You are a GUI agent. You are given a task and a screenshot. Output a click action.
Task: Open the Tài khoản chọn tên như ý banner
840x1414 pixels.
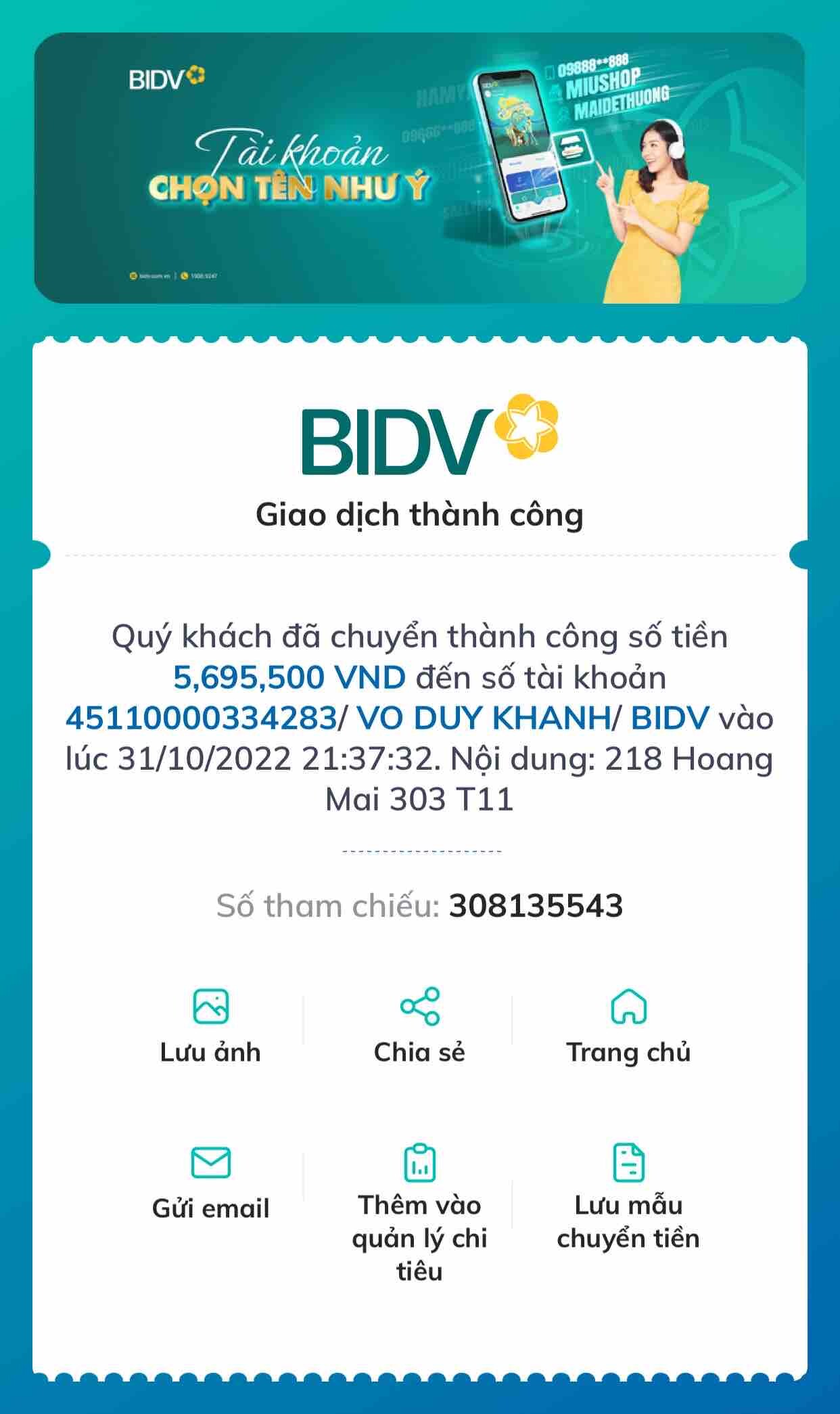pos(419,168)
